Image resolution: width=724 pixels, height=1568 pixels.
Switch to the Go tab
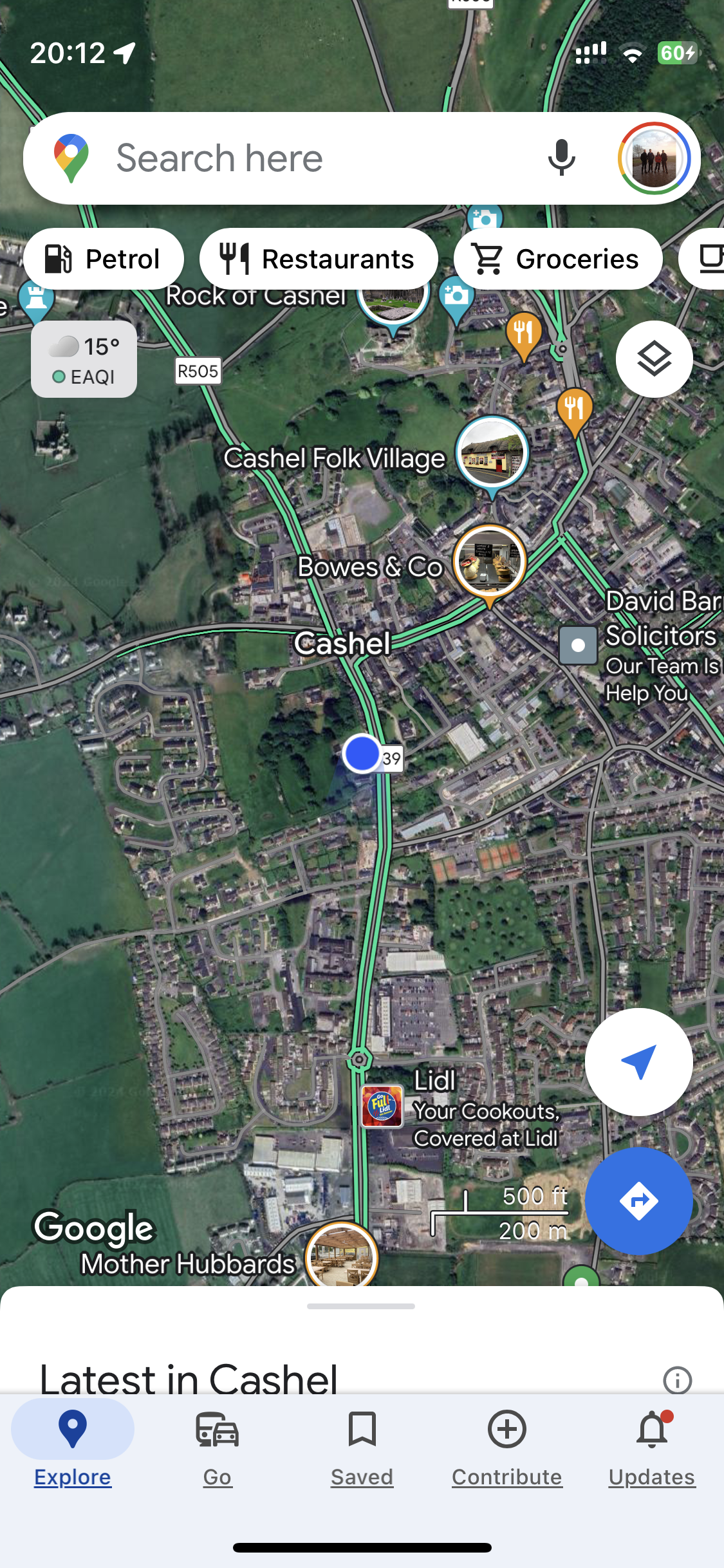pyautogui.click(x=218, y=1444)
